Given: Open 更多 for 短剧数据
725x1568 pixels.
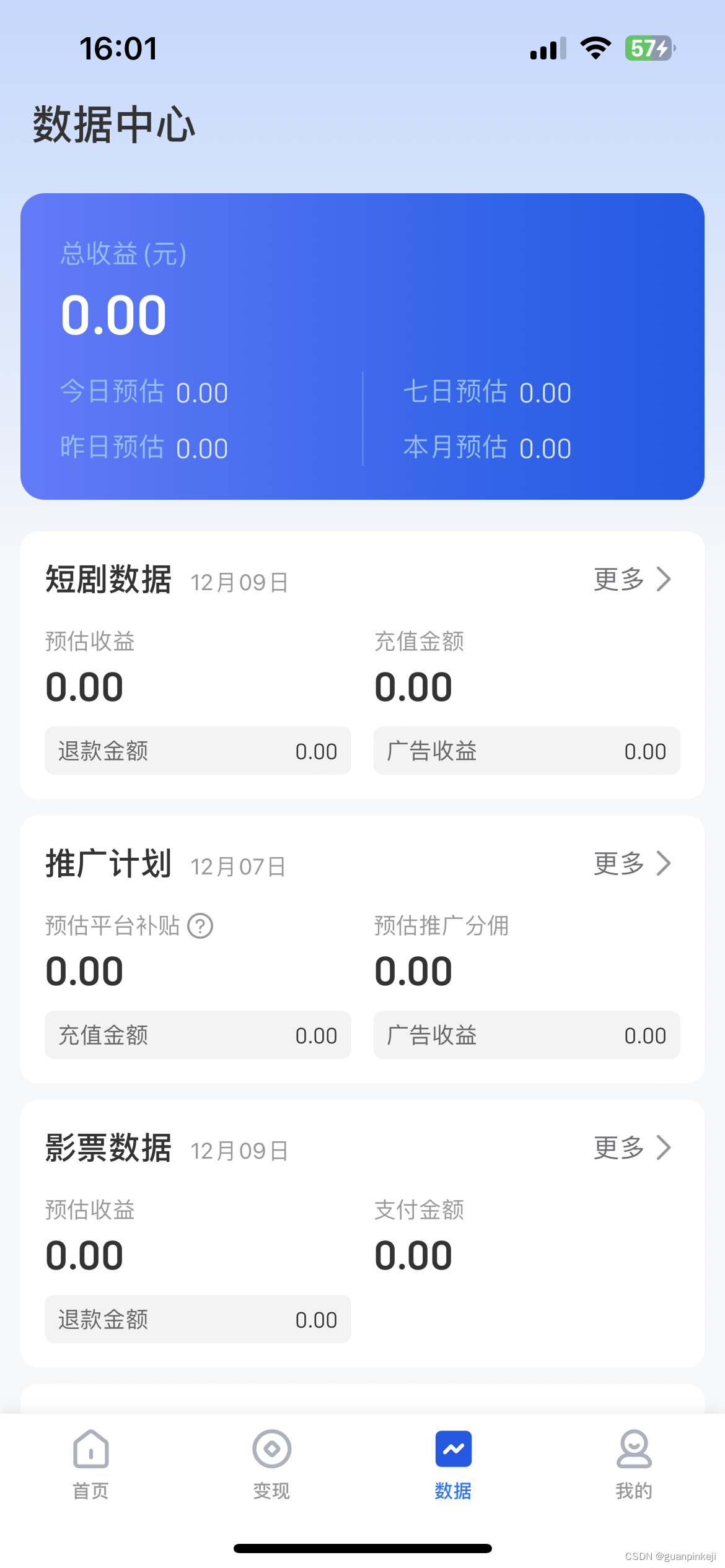Looking at the screenshot, I should pyautogui.click(x=632, y=580).
